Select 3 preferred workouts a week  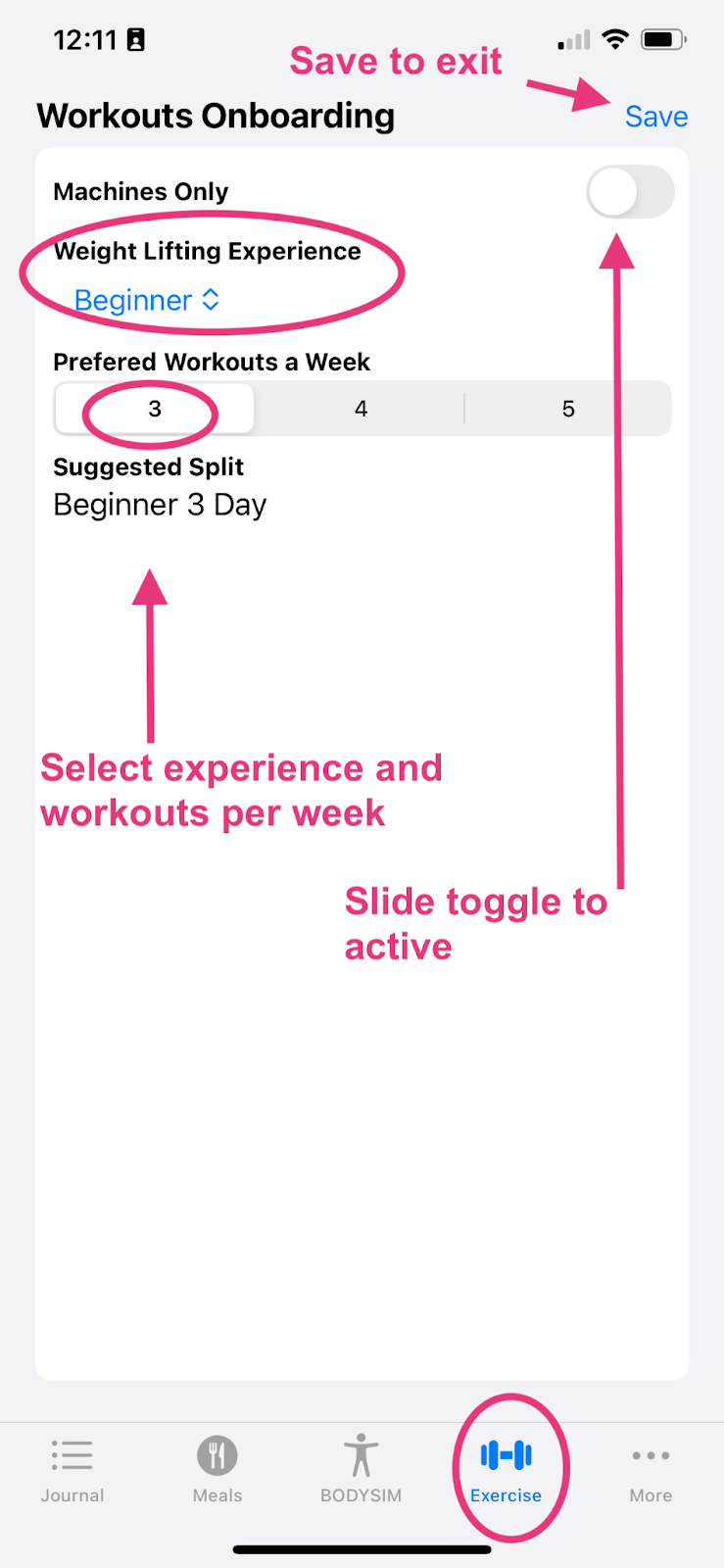coord(155,409)
